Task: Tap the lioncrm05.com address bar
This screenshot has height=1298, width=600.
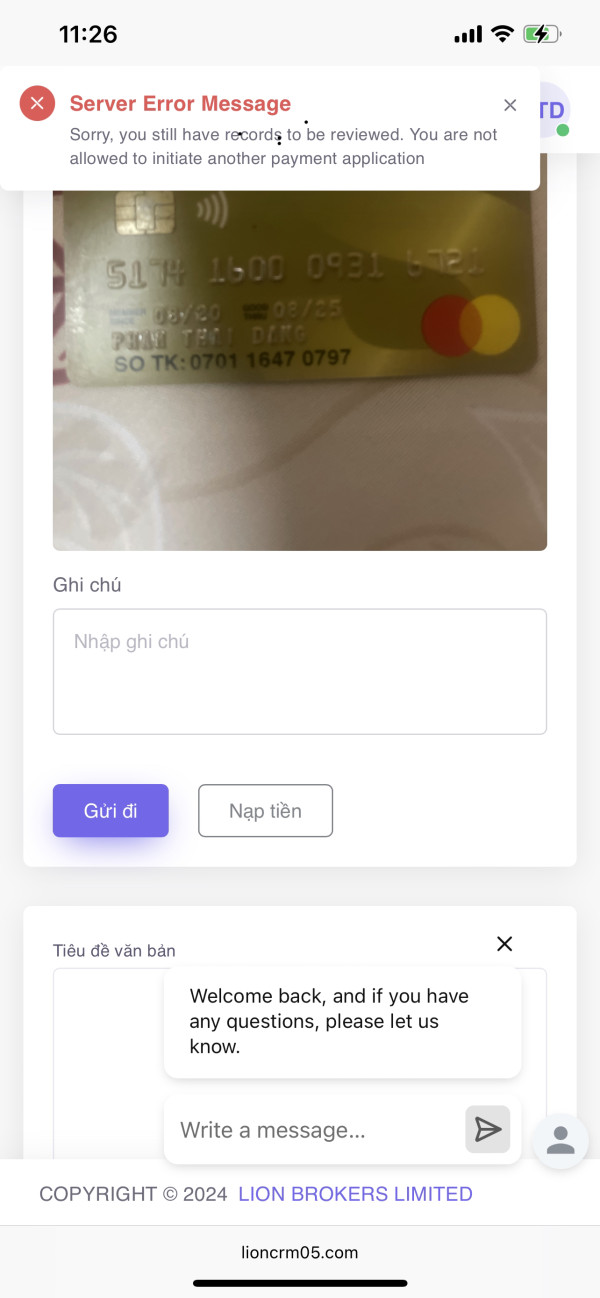Action: tap(300, 1252)
